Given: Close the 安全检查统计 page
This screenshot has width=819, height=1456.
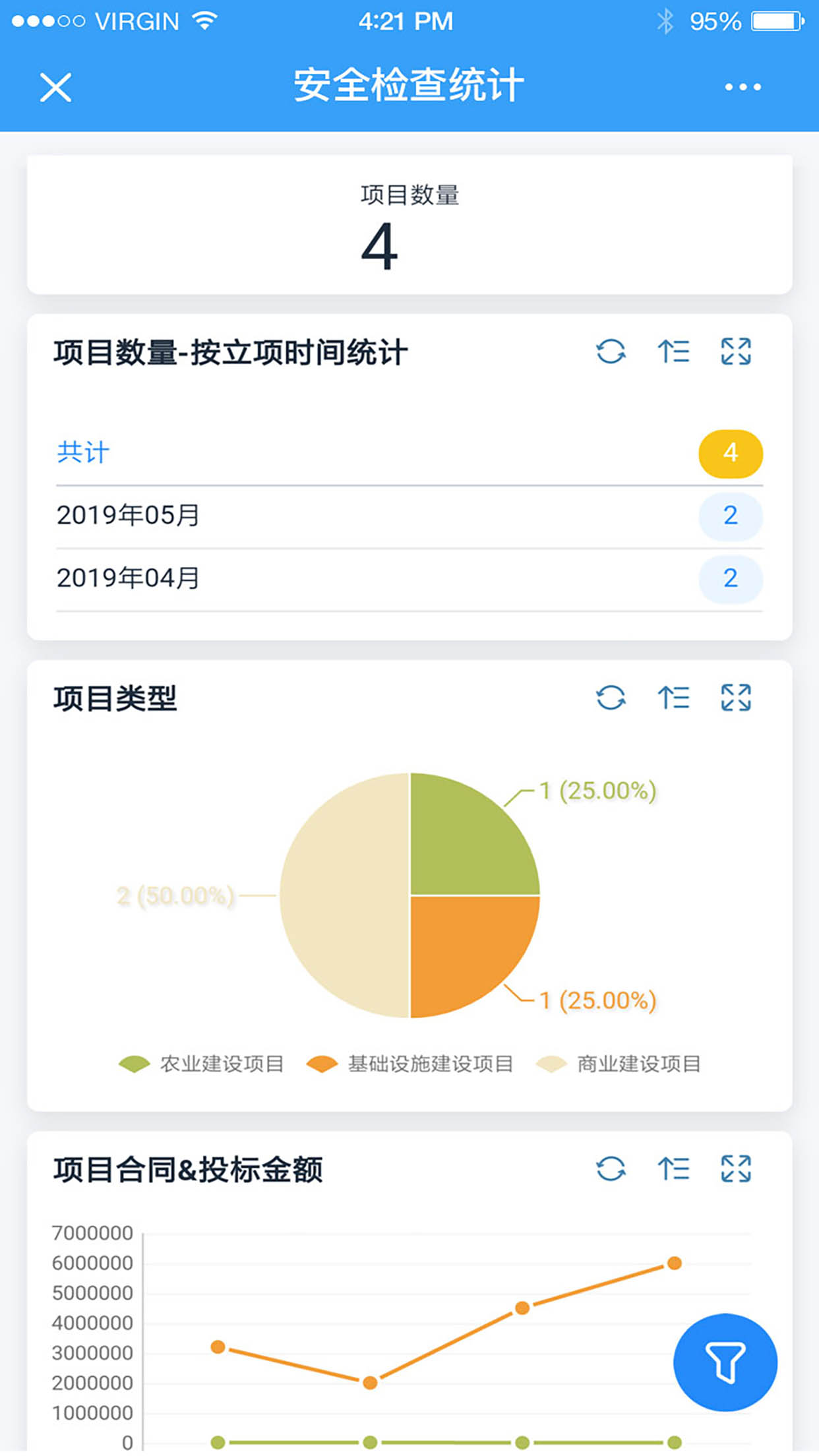Looking at the screenshot, I should pos(55,87).
